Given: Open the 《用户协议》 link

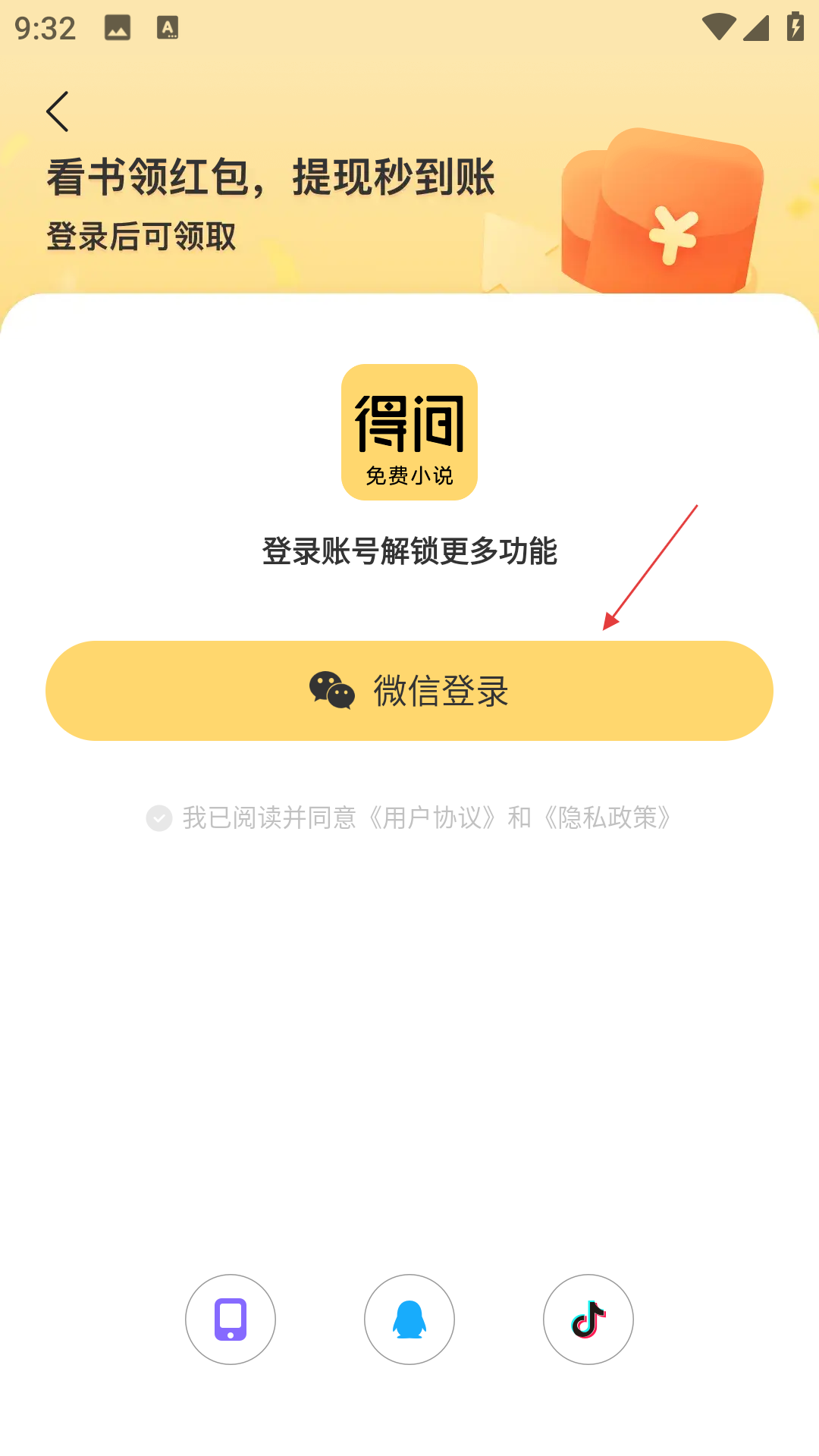Looking at the screenshot, I should click(431, 817).
